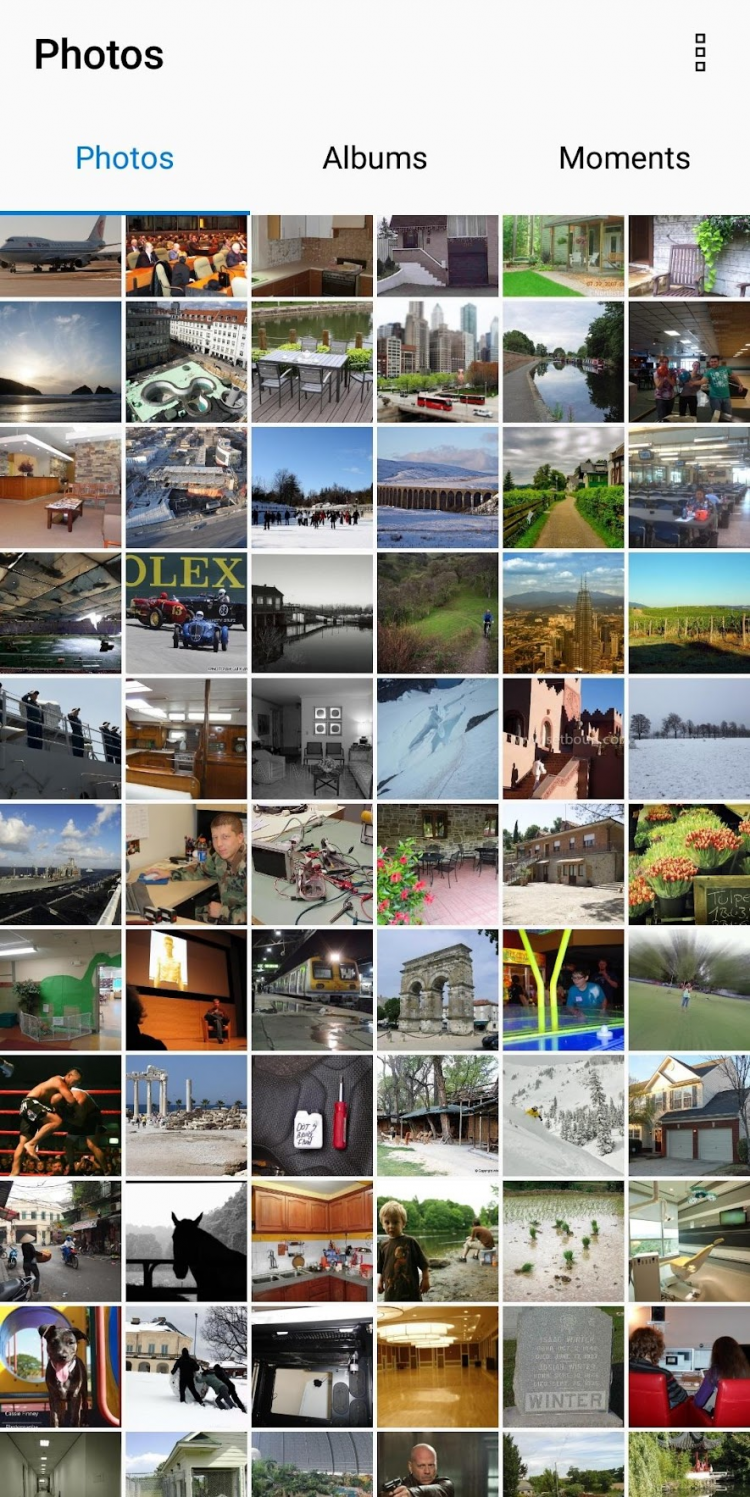Open the wrestlers in ring photo
750x1497 pixels.
(x=60, y=1115)
